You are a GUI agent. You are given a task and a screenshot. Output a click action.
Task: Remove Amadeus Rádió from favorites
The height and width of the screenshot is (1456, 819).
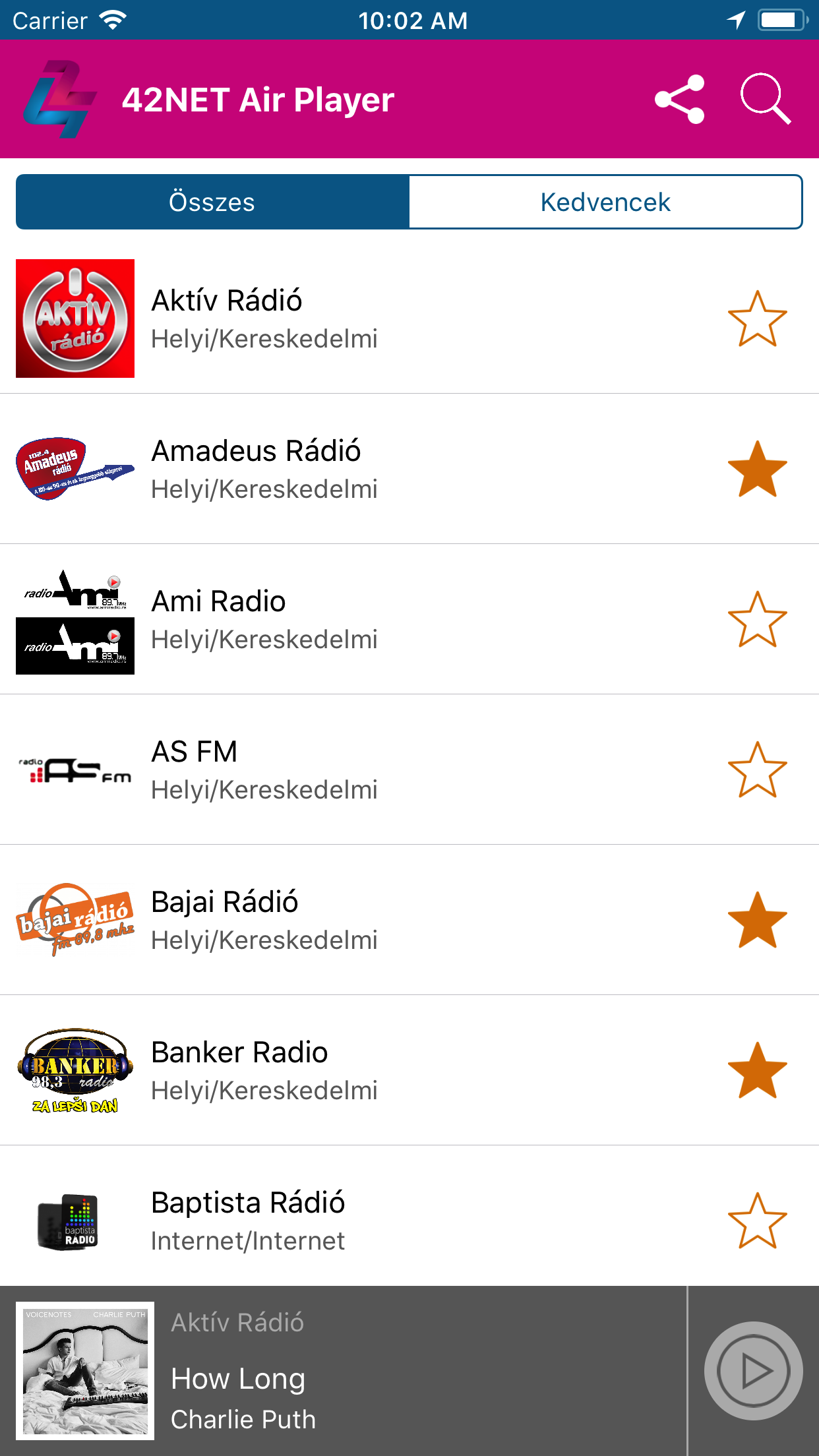pos(758,470)
